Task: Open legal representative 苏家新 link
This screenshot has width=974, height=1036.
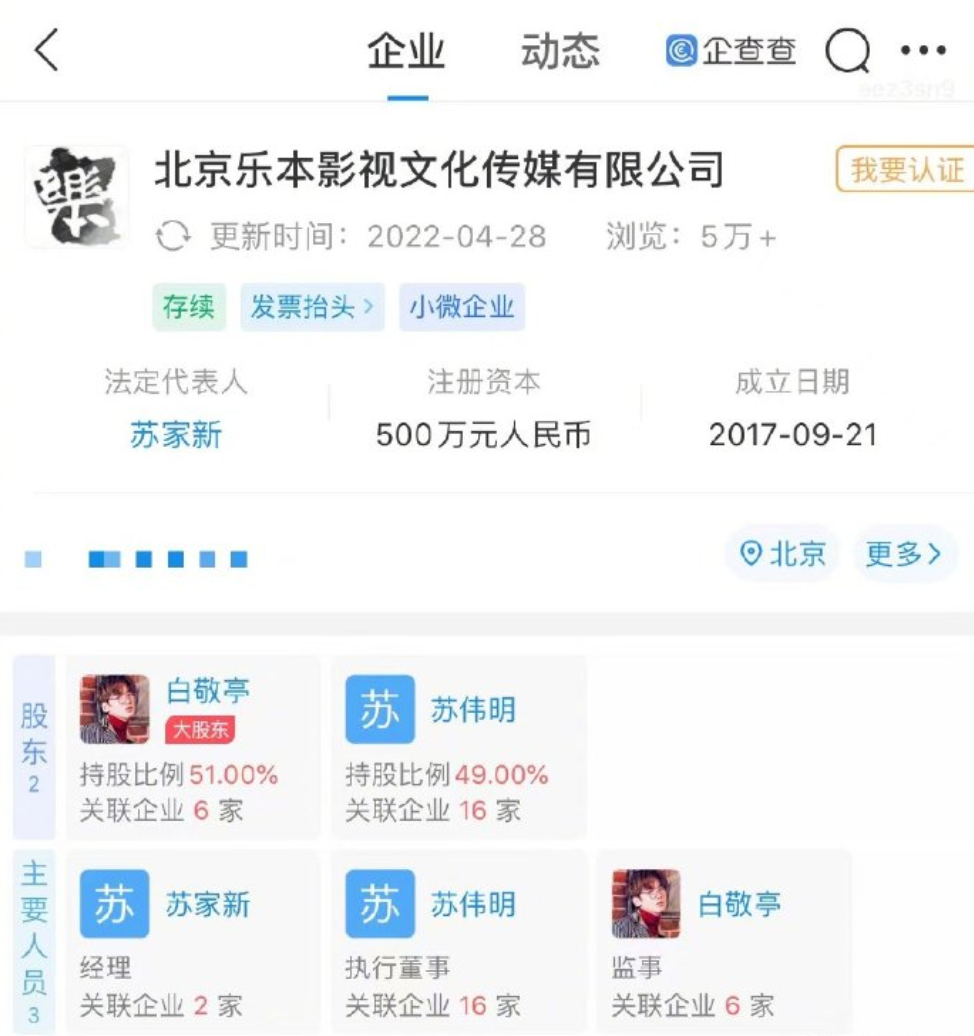Action: coord(176,435)
